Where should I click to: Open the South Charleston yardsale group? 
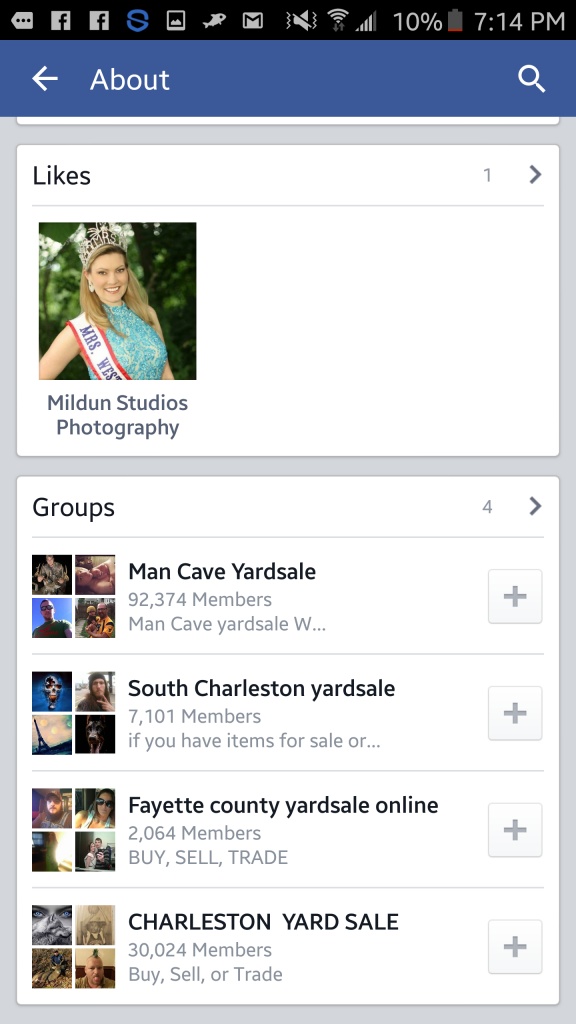pos(256,712)
